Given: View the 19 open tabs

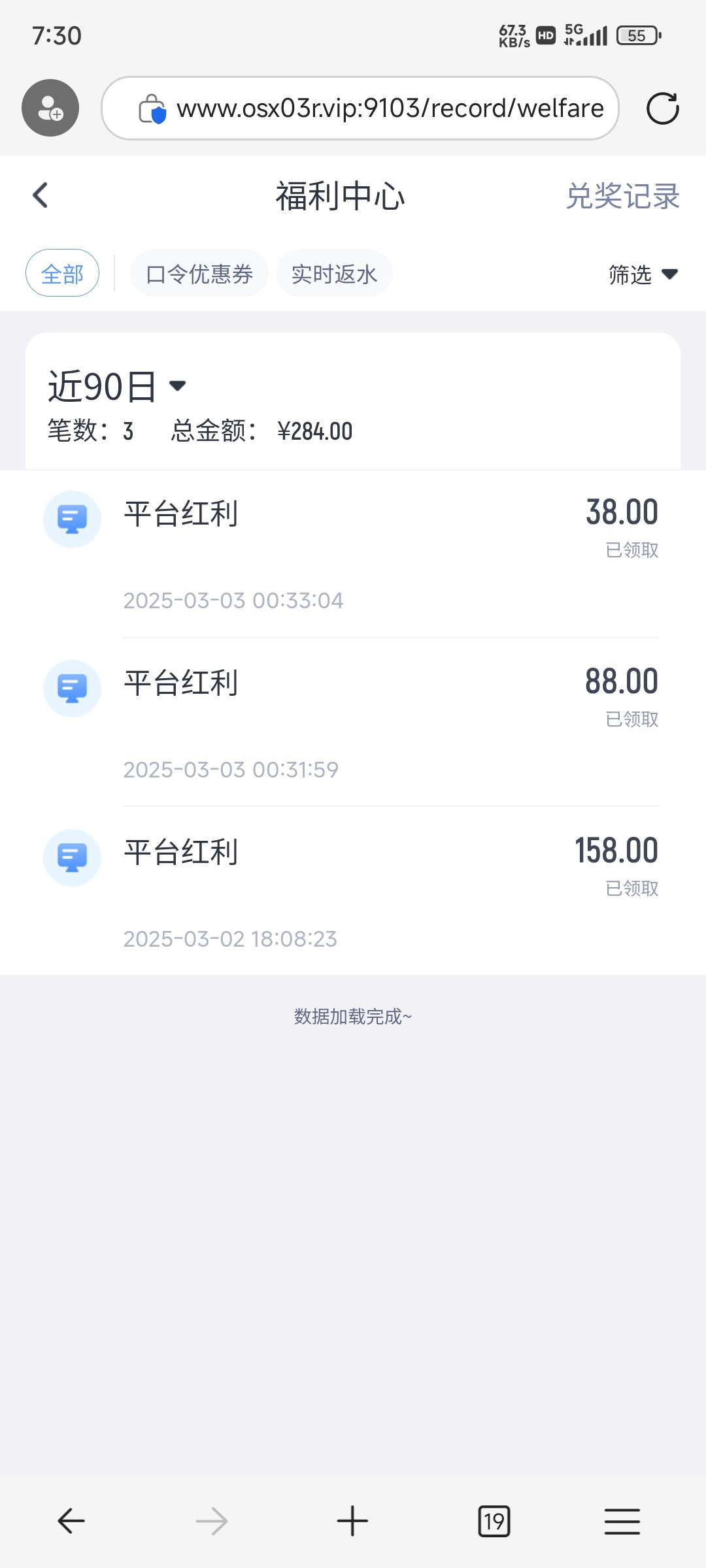Looking at the screenshot, I should [x=494, y=1521].
